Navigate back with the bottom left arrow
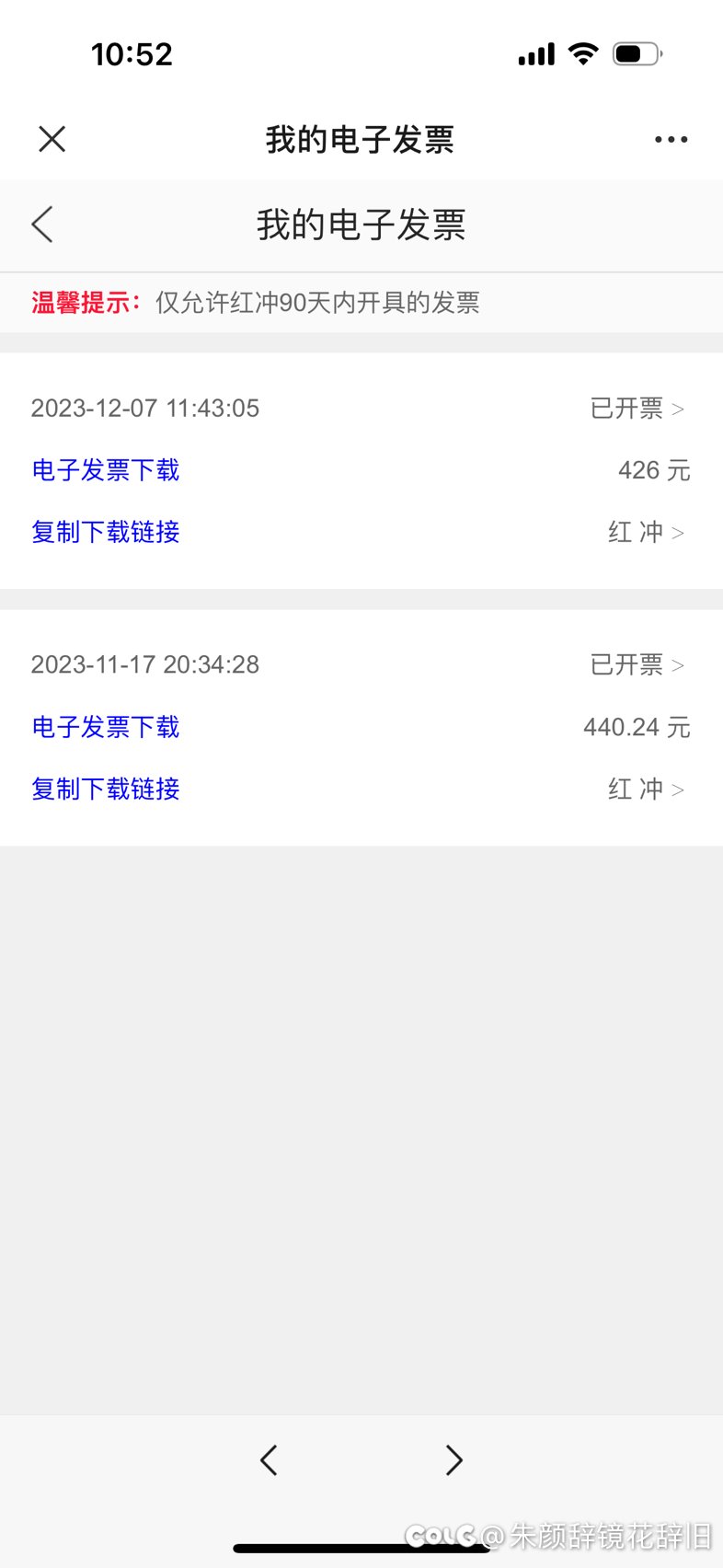The width and height of the screenshot is (723, 1568). [269, 1460]
